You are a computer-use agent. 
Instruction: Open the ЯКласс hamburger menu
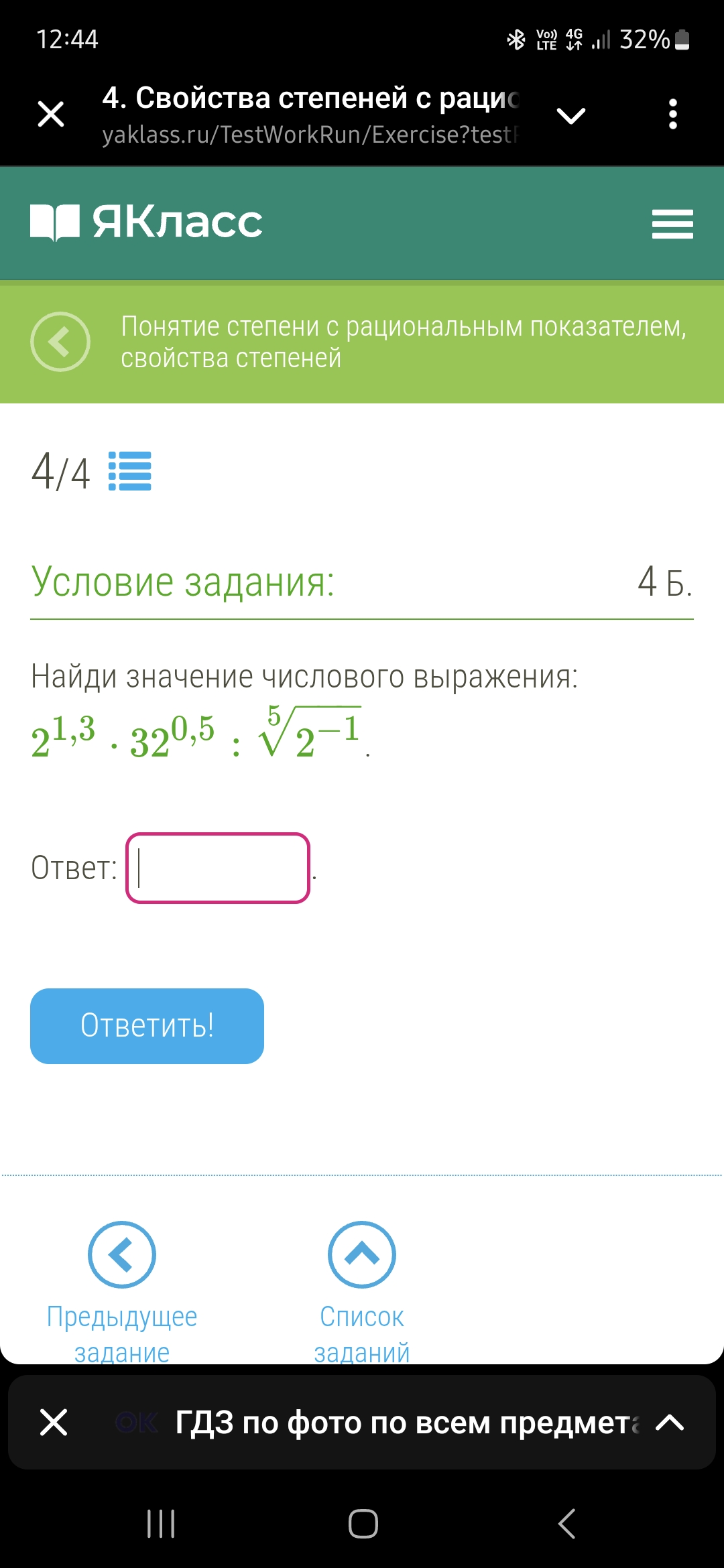[x=672, y=224]
